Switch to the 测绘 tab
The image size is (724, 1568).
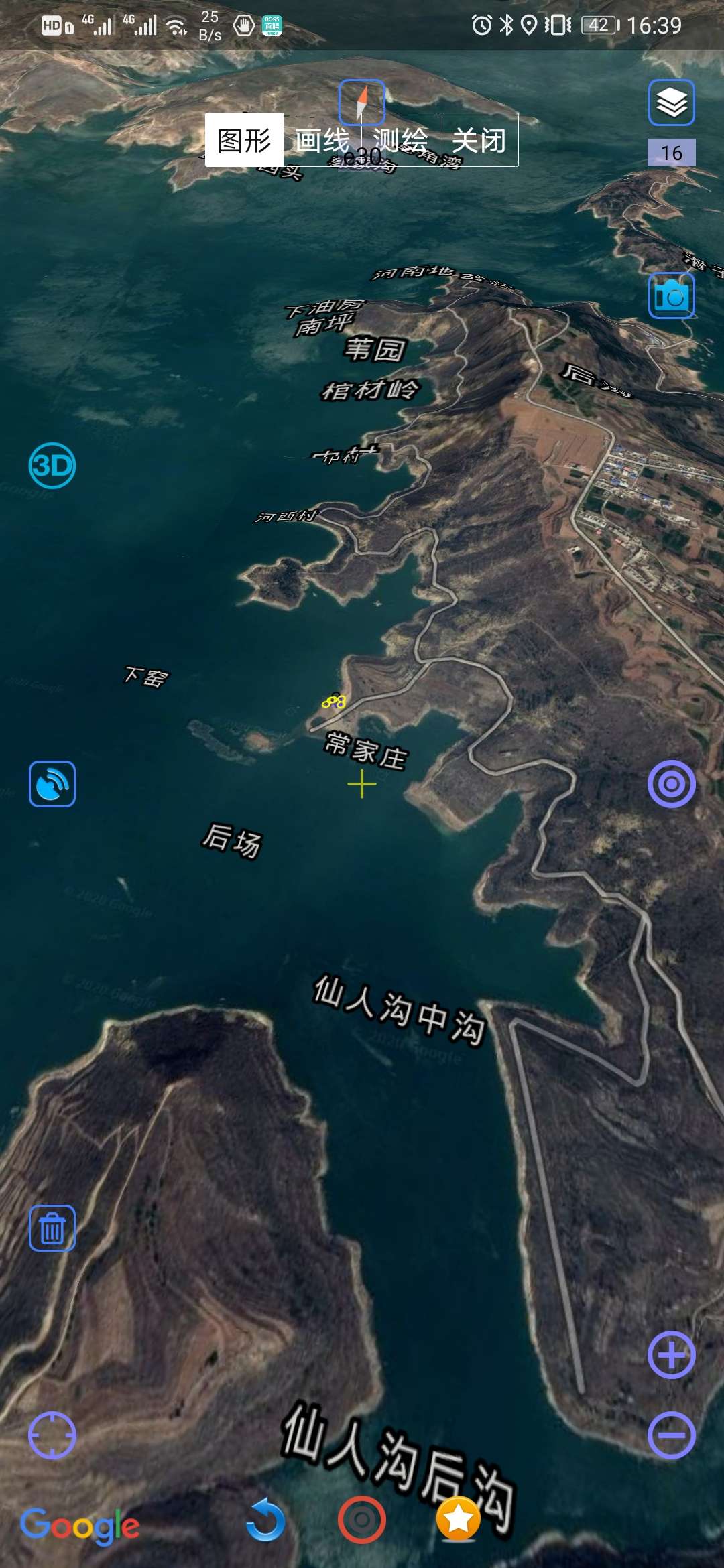coord(401,140)
